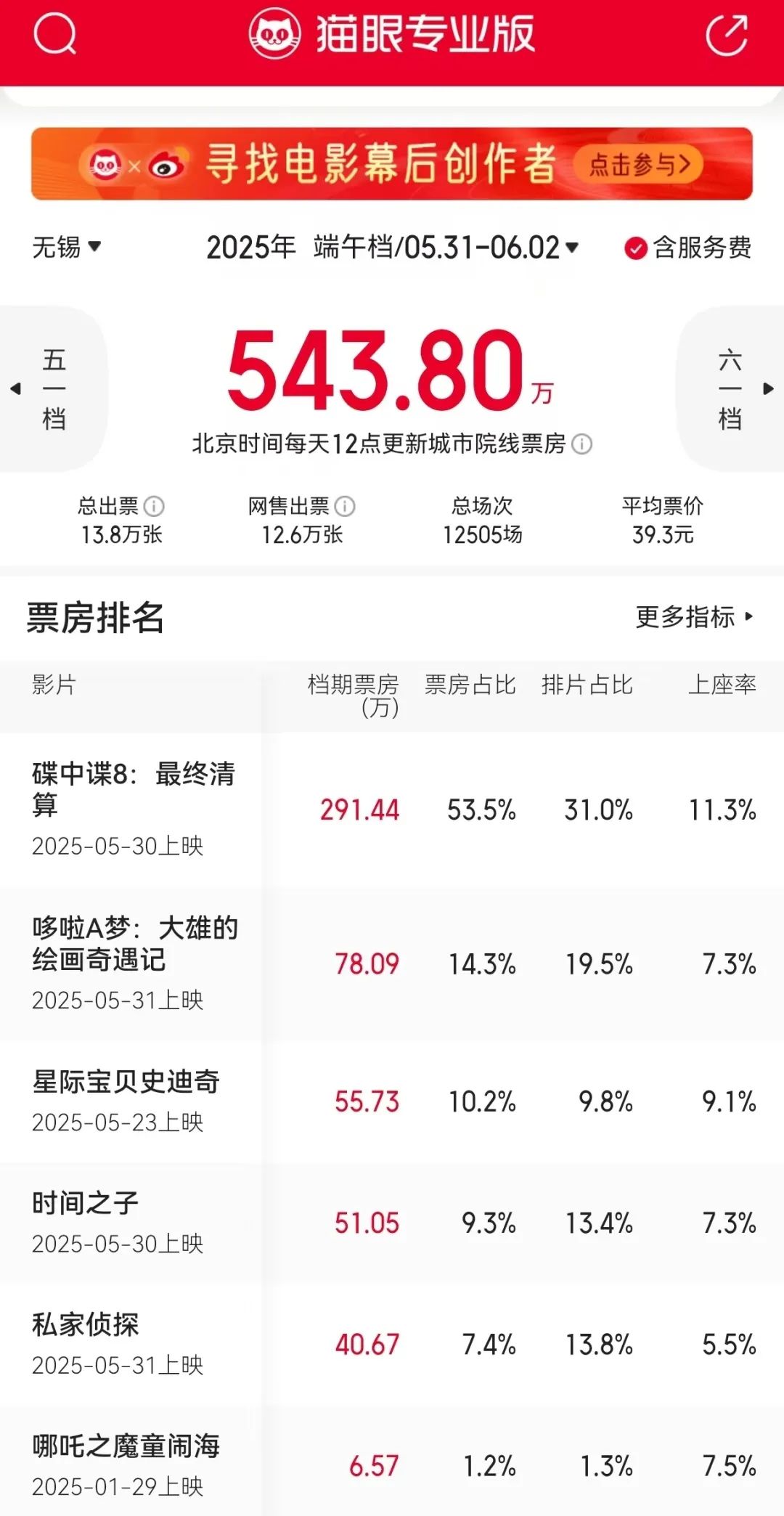This screenshot has width=784, height=1516.
Task: Open the search icon in header
Action: click(x=54, y=33)
